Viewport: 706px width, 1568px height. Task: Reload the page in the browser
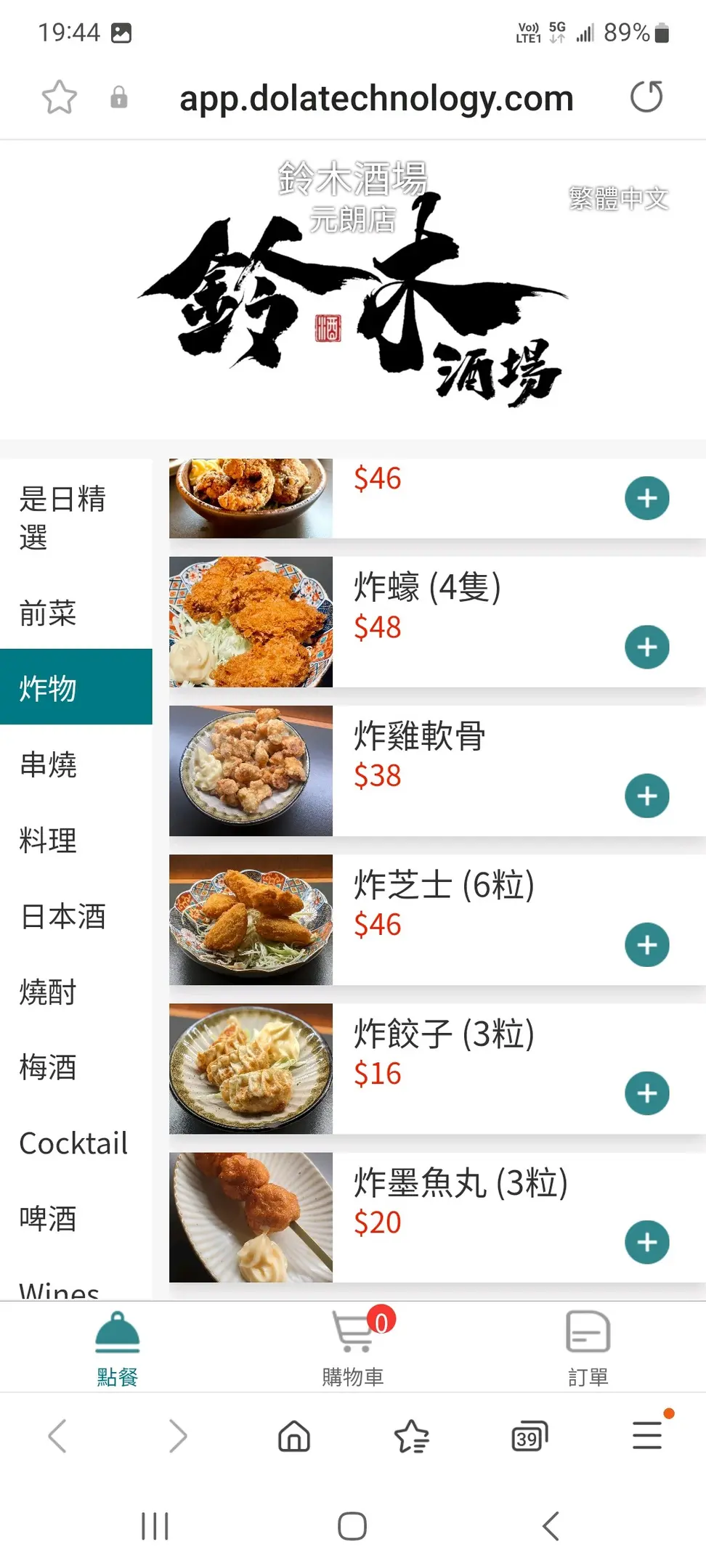click(646, 97)
